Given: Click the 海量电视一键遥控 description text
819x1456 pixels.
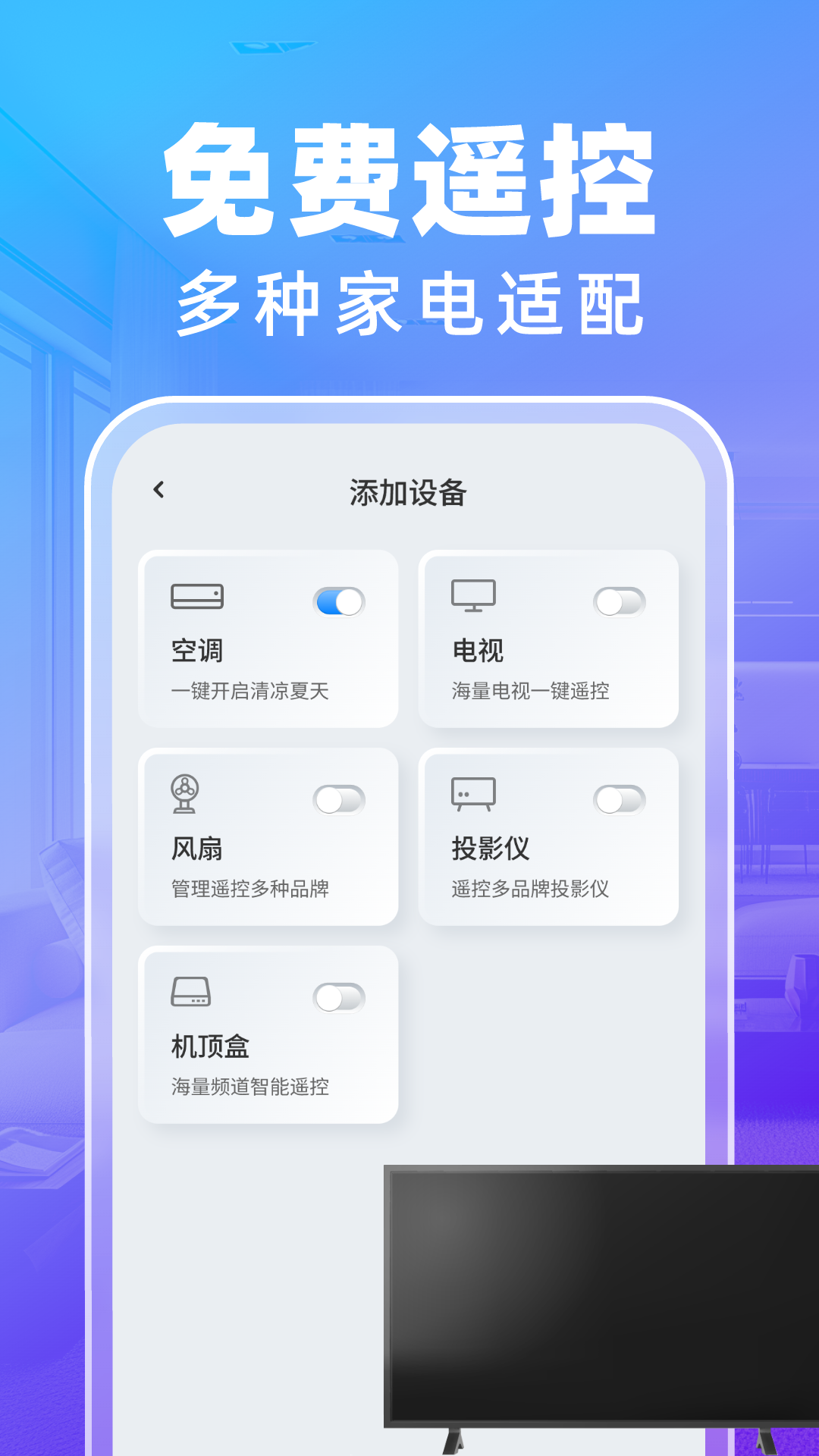Looking at the screenshot, I should (x=531, y=690).
